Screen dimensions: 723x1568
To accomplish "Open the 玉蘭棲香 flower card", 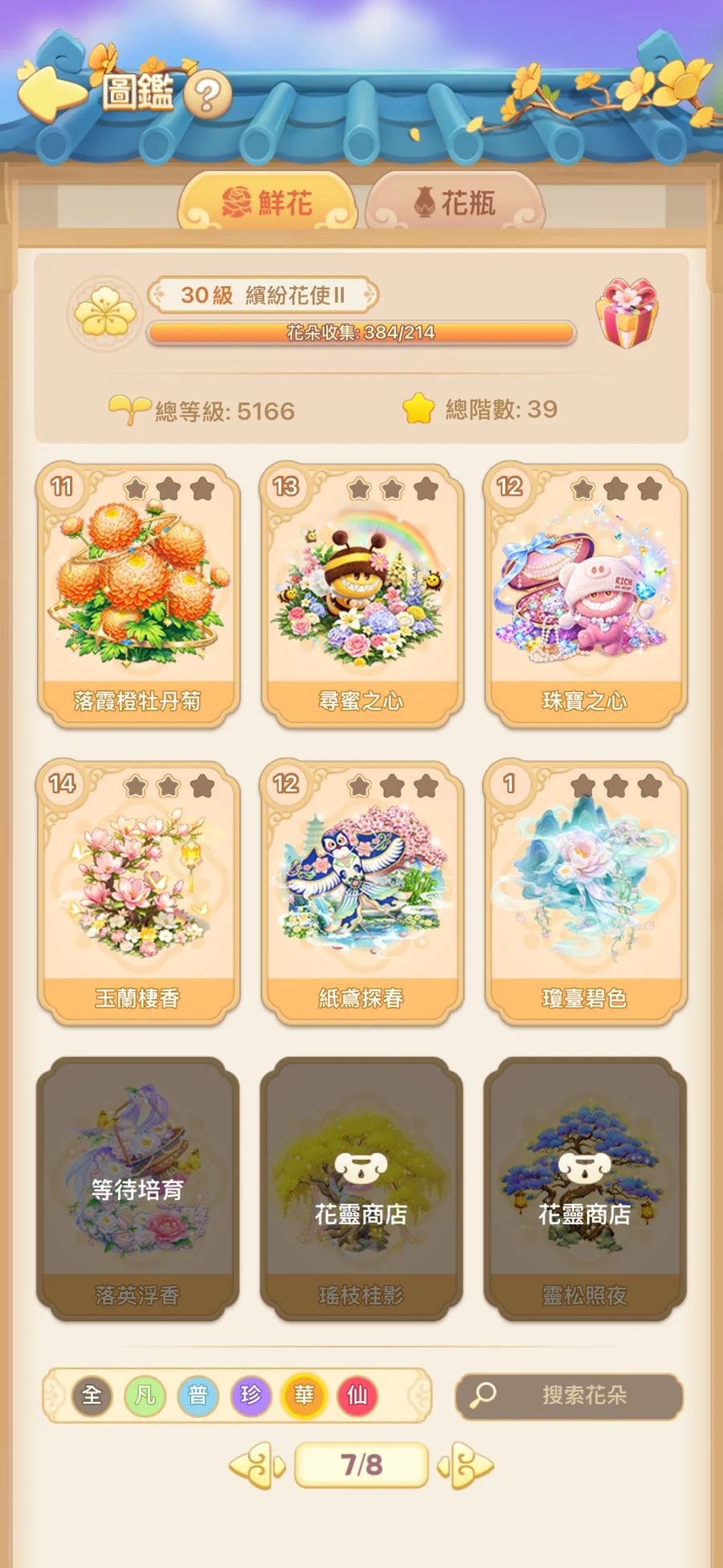I will (138, 893).
